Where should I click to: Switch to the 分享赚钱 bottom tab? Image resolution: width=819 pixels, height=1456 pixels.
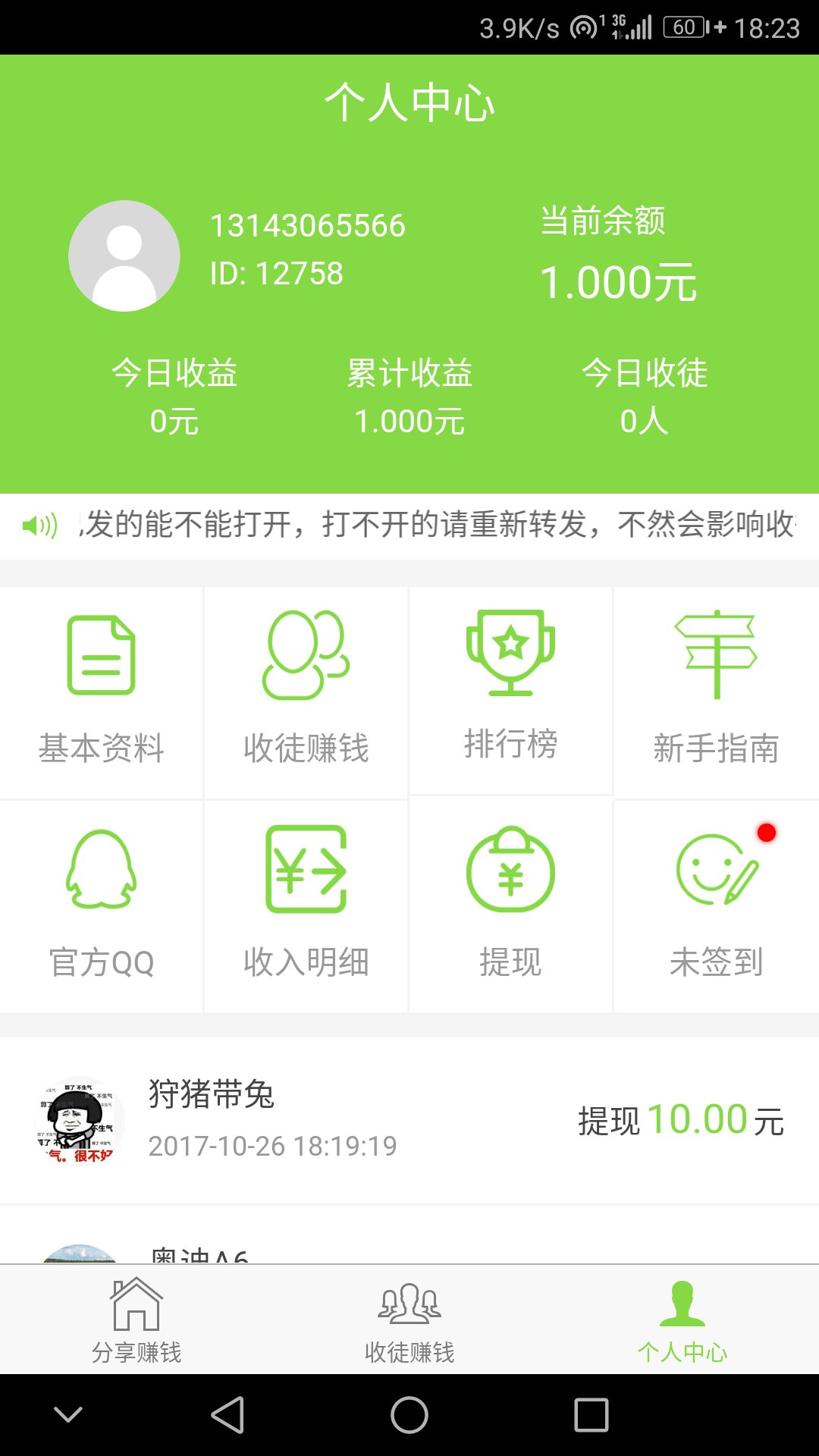coord(135,1319)
